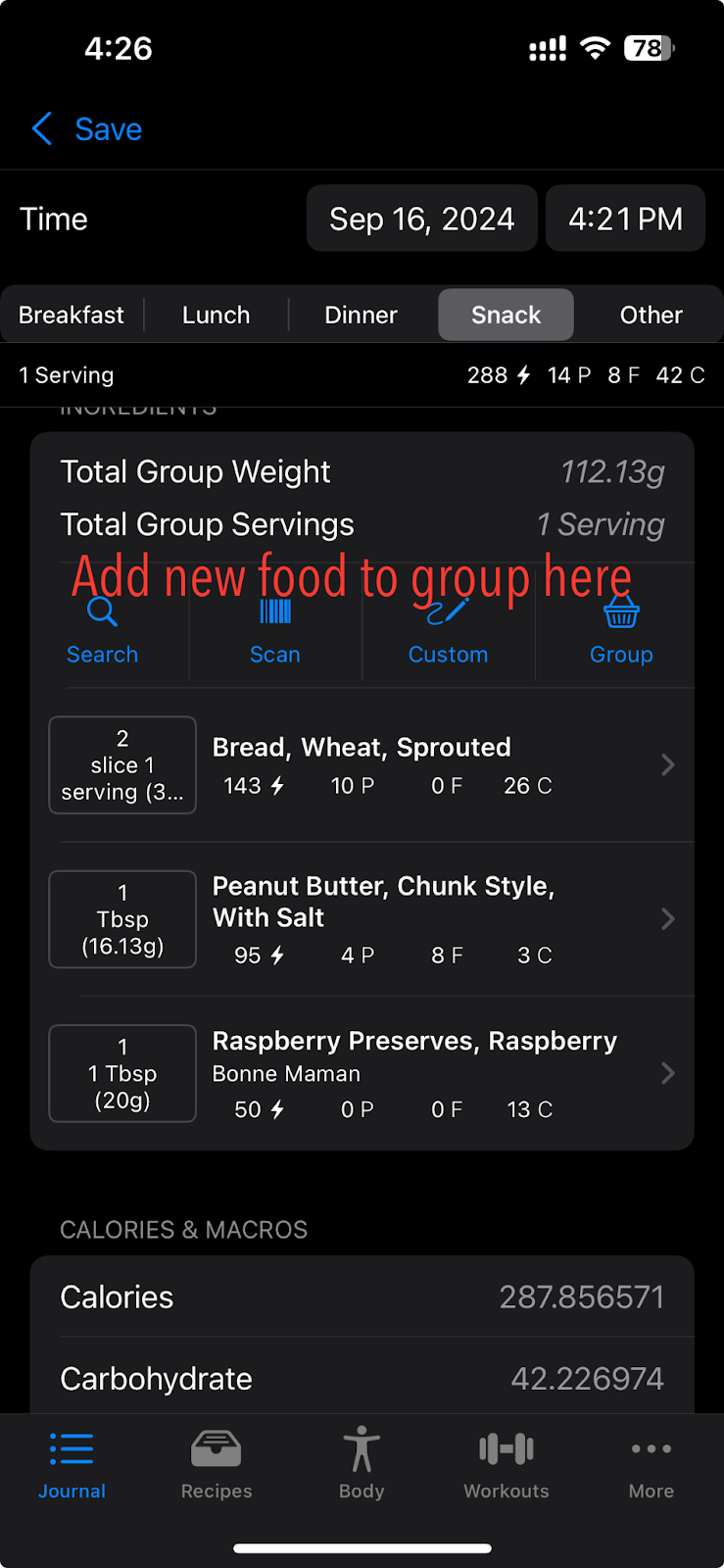Image resolution: width=724 pixels, height=1568 pixels.
Task: Select the Breakfast meal tab
Action: pos(72,315)
